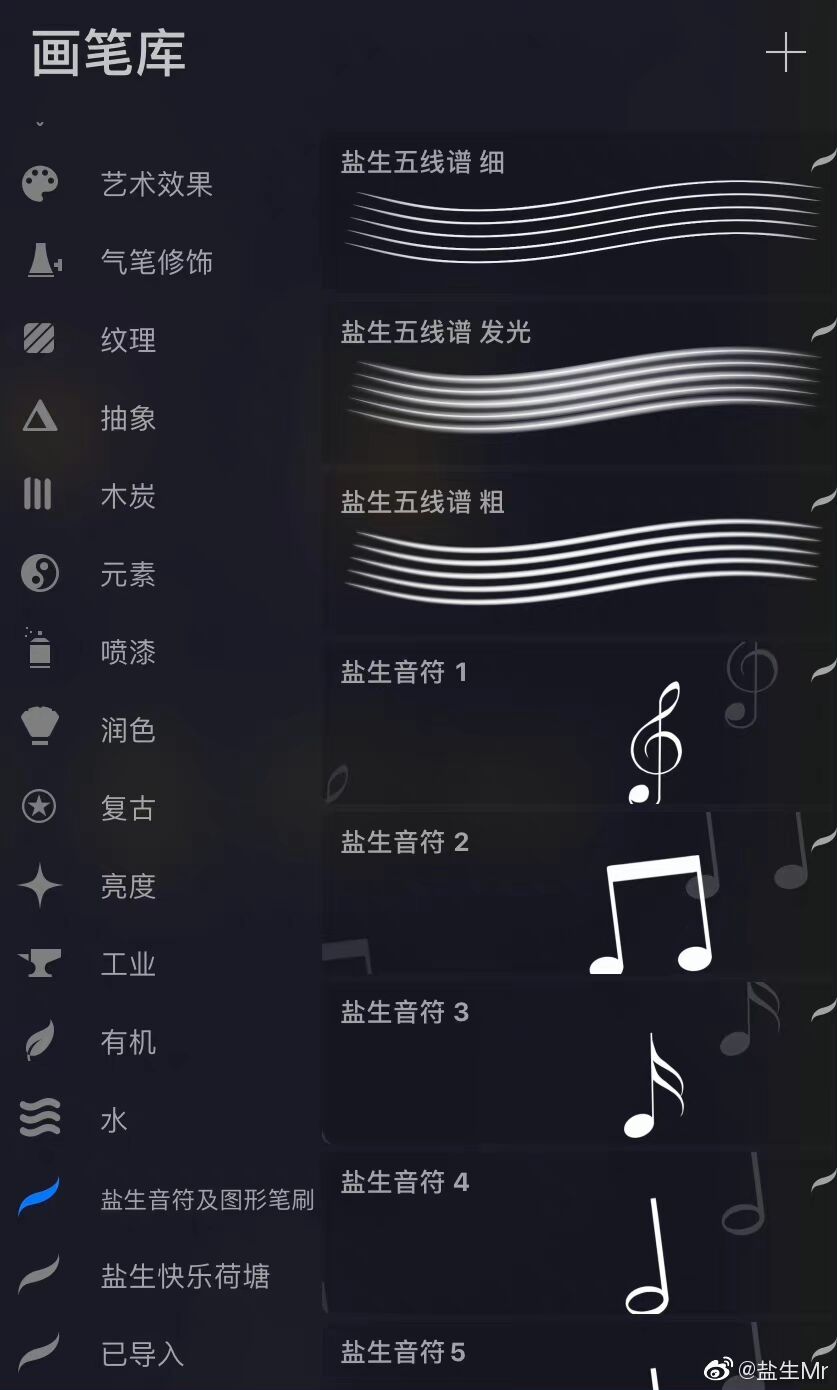Select the 木炭 brush category
Image resolution: width=837 pixels, height=1390 pixels.
click(x=128, y=496)
